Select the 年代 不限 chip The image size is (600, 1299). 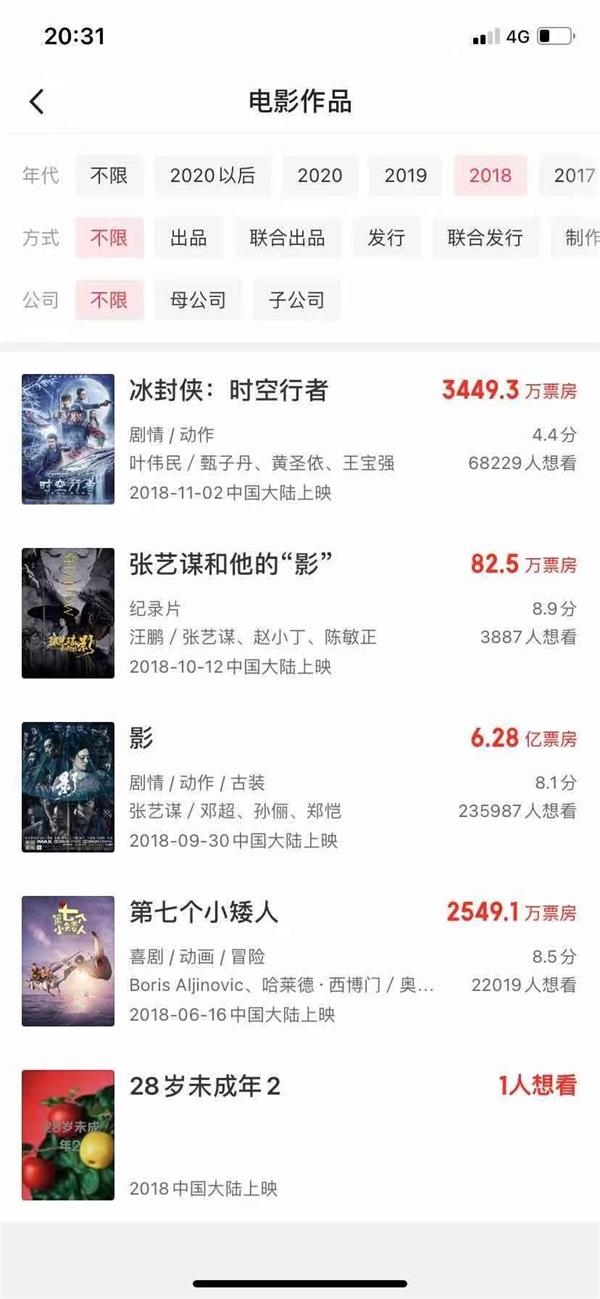pyautogui.click(x=109, y=176)
